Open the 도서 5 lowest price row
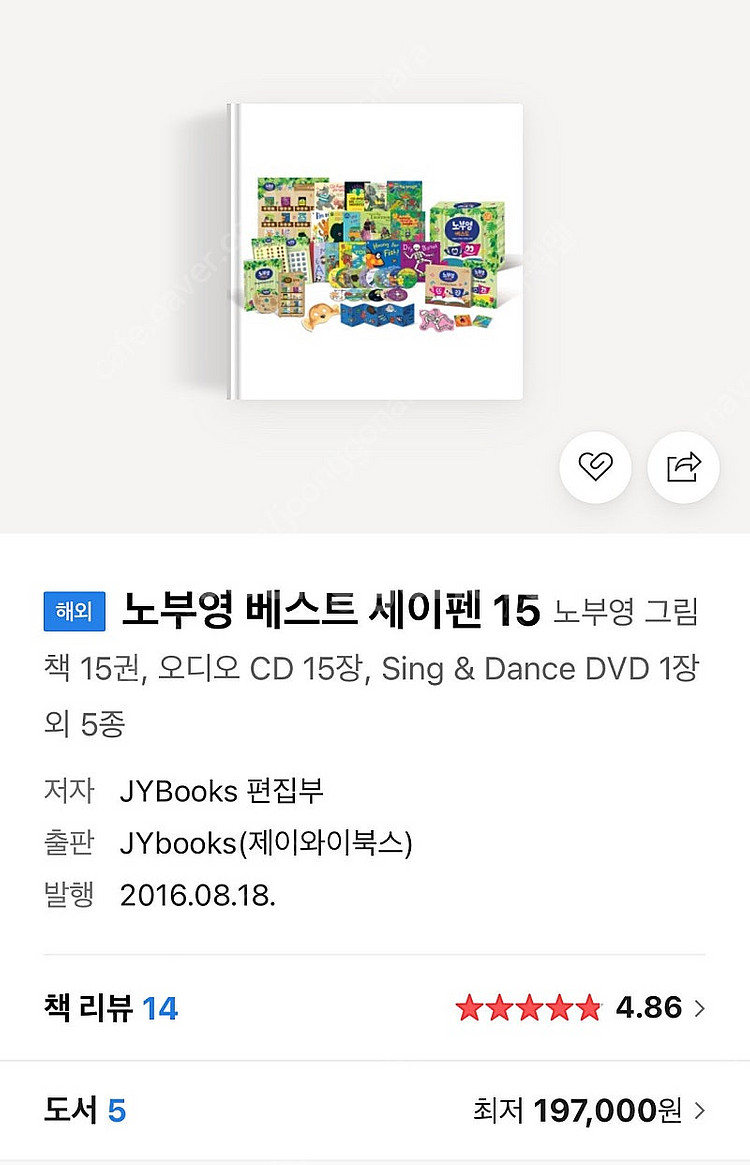Screen dimensions: 750x1165 pyautogui.click(x=375, y=1110)
